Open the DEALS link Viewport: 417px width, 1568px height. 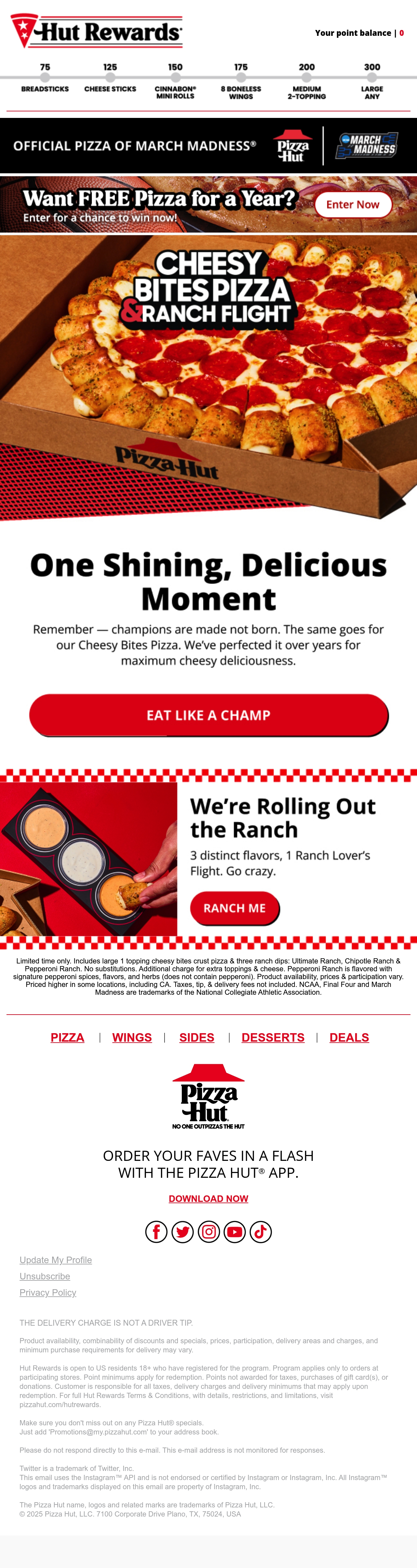[x=350, y=1037]
